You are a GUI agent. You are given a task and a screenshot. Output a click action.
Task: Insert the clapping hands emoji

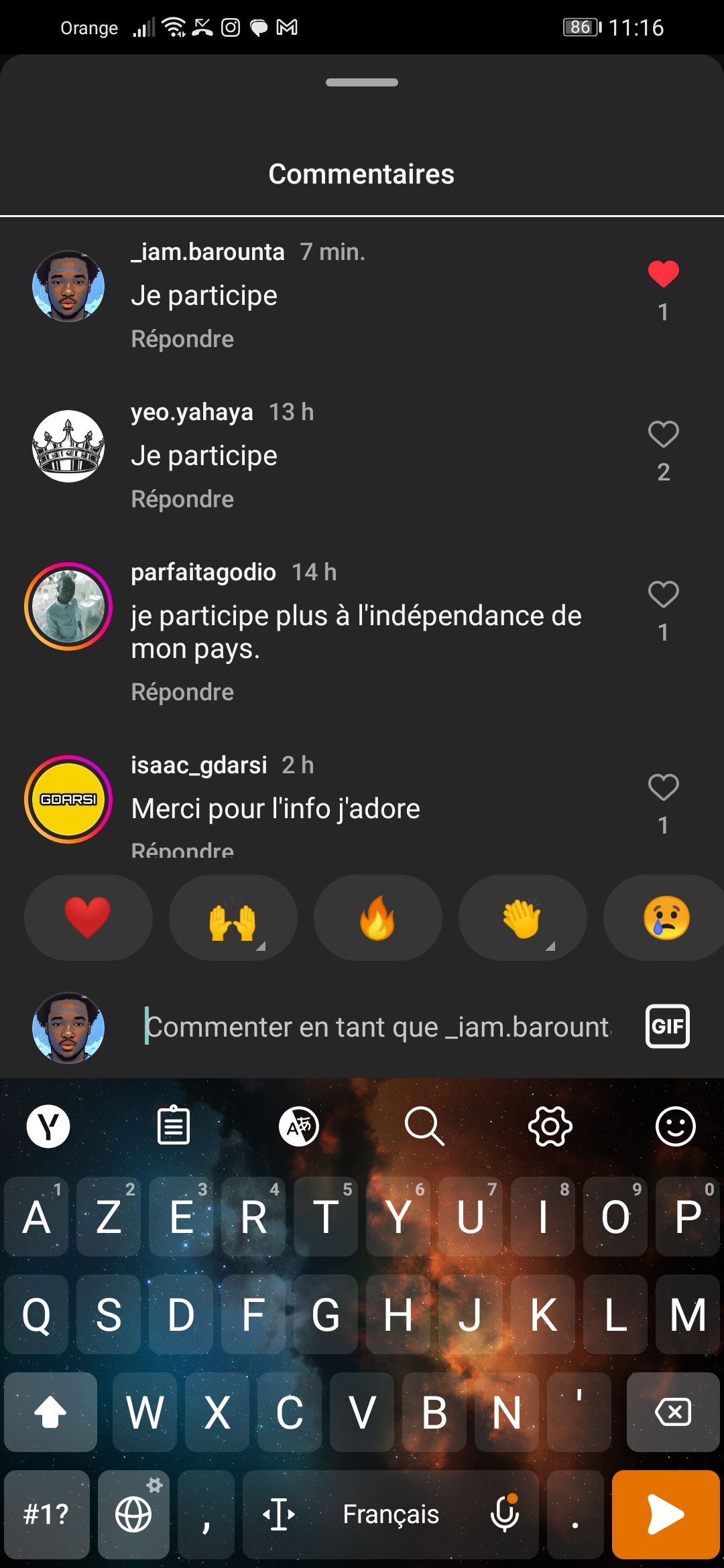pyautogui.click(x=522, y=917)
